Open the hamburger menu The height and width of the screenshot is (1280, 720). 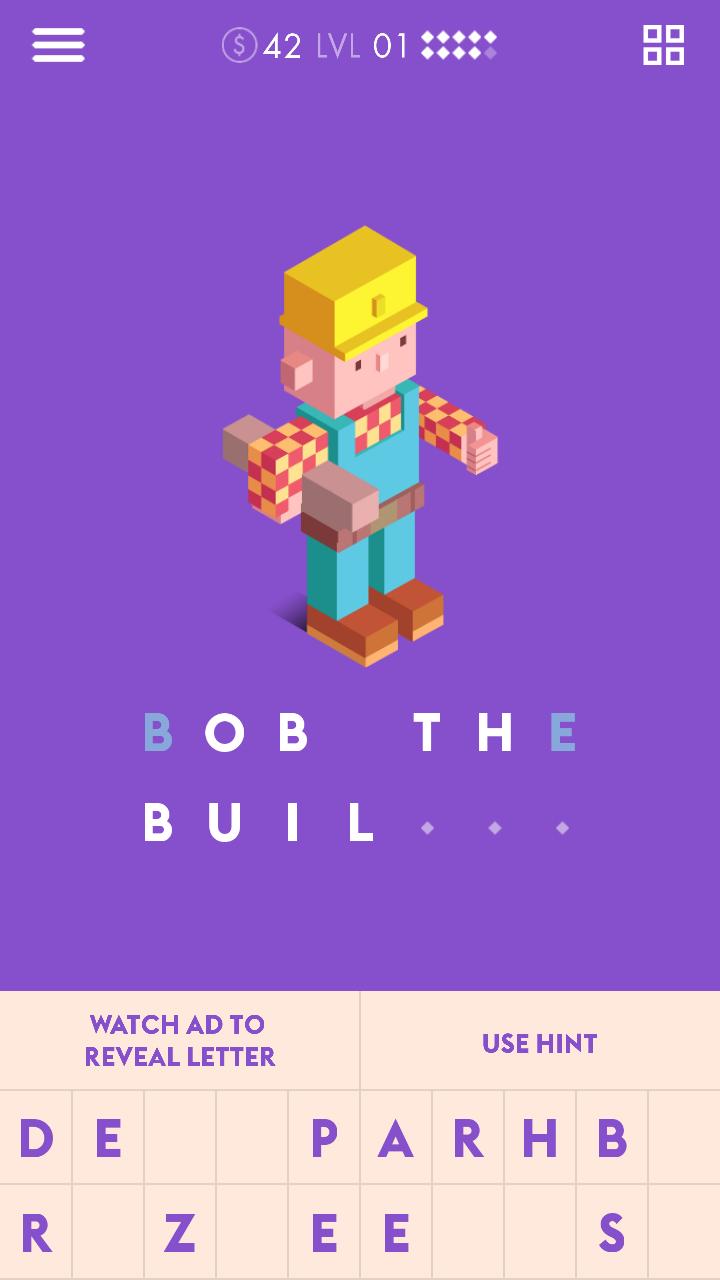(57, 45)
